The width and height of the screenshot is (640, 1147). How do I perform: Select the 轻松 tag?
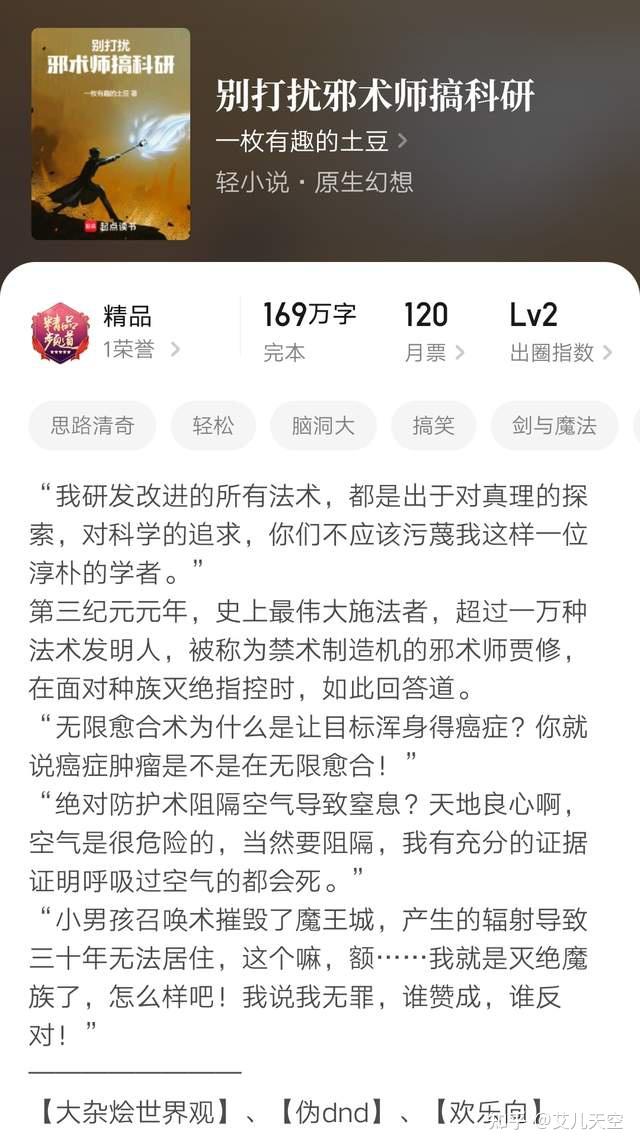[213, 426]
